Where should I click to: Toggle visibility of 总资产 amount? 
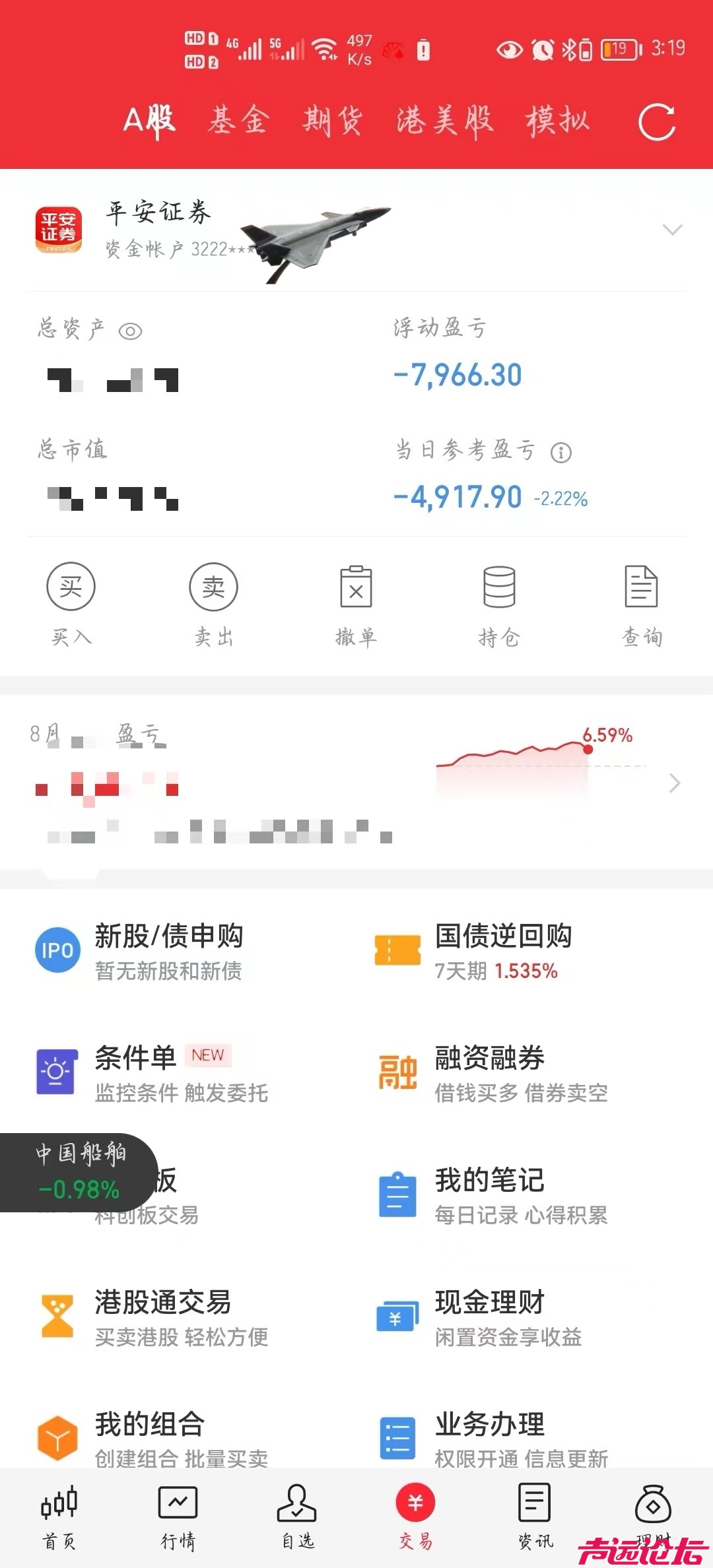click(x=130, y=331)
